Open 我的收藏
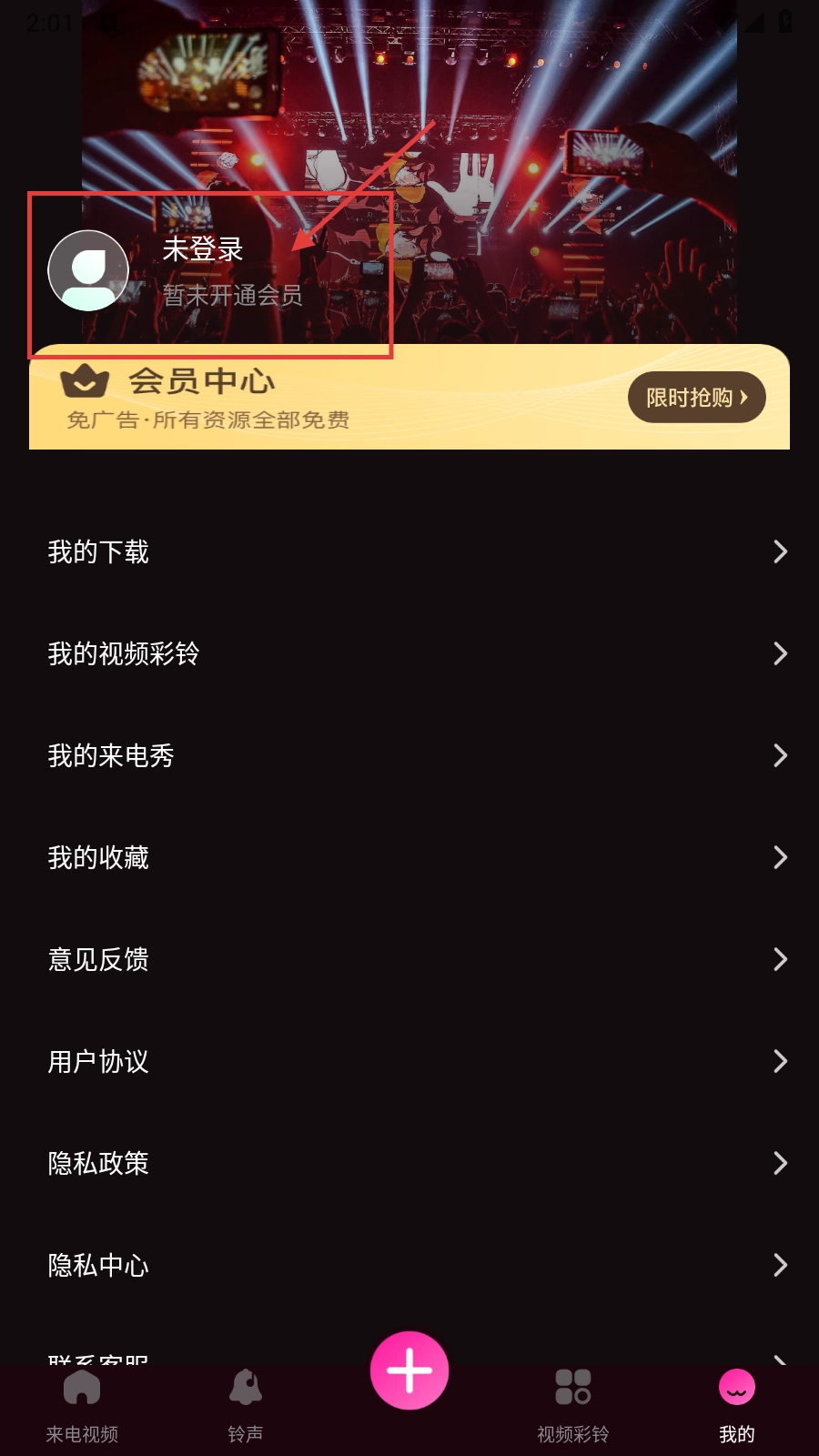819x1456 pixels. pyautogui.click(x=409, y=857)
